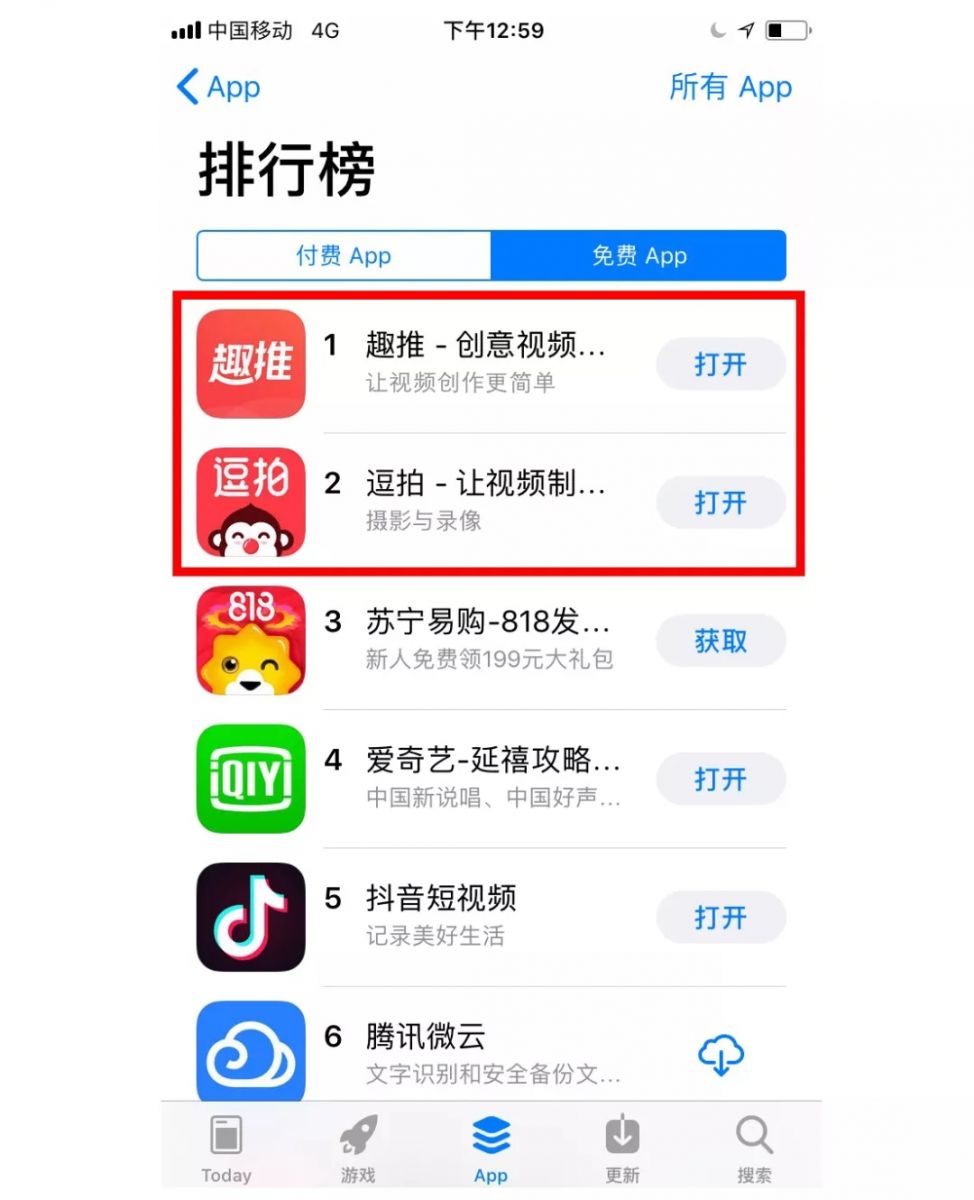
Task: Tap the back arrow labeled App
Action: 218,88
